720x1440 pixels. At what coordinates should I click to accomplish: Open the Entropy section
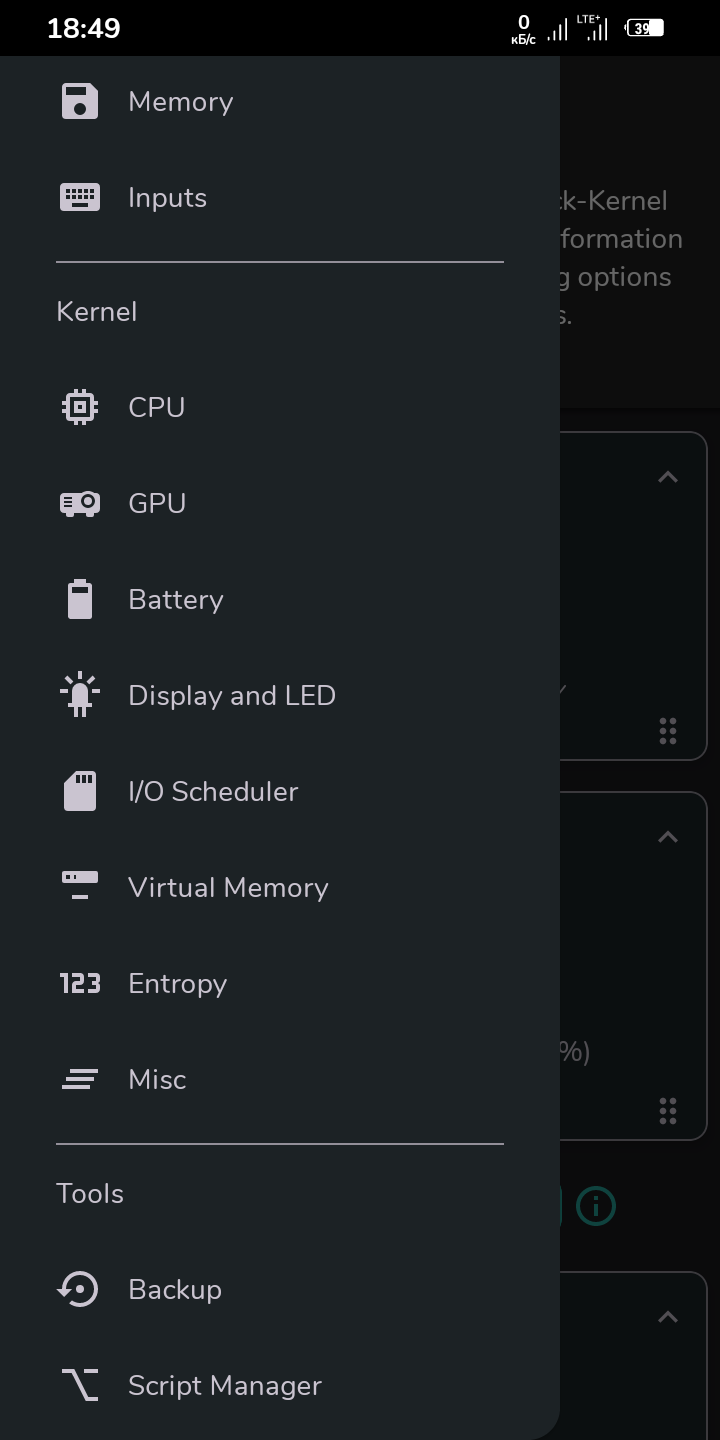280,984
